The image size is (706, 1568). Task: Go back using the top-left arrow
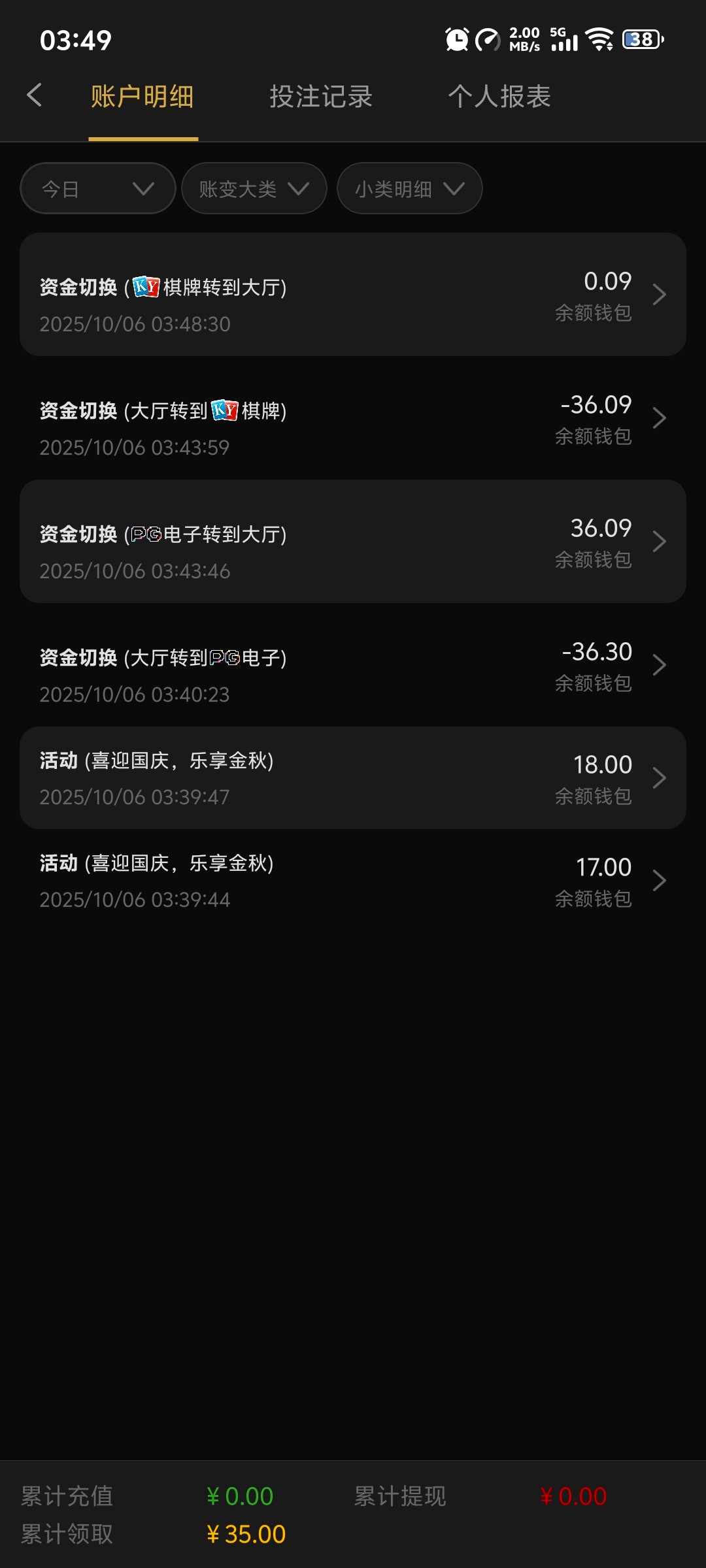click(35, 95)
